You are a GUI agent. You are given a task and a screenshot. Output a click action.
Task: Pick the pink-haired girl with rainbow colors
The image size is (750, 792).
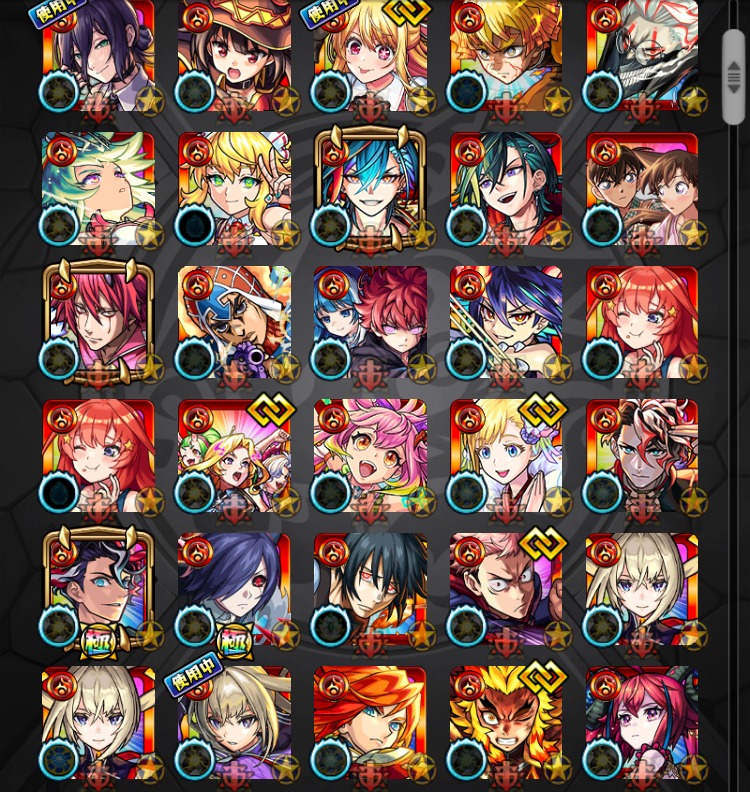[x=370, y=456]
